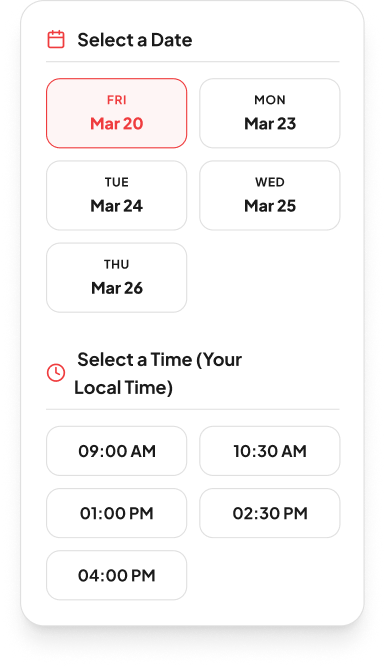The height and width of the screenshot is (667, 385).
Task: Book the 04:00 PM time slot
Action: [x=117, y=575]
